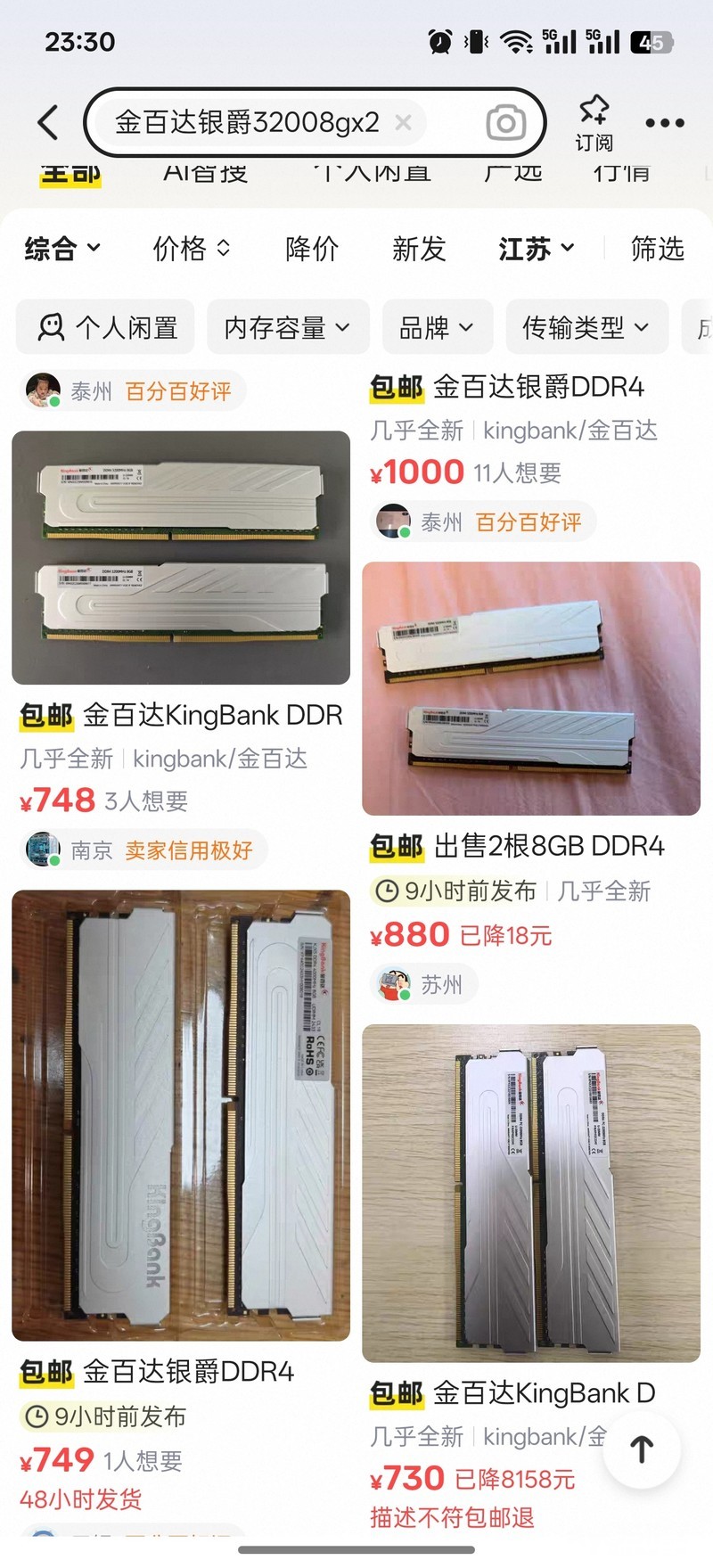Clear the search text with the X
713x1568 pixels.
click(x=403, y=123)
